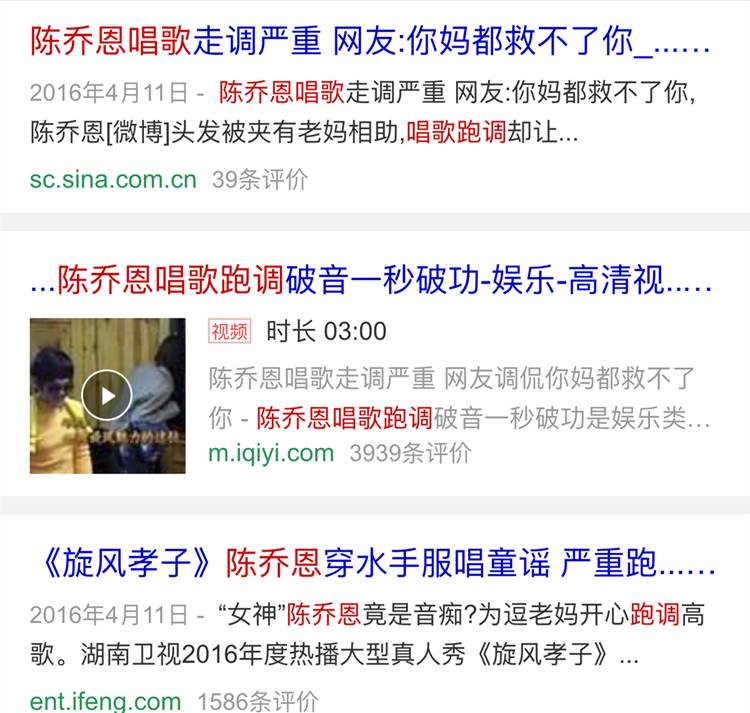Open the iqiyi 陈乔恩唱歌跑调破音 video result
Image resolution: width=750 pixels, height=713 pixels.
pos(370,282)
